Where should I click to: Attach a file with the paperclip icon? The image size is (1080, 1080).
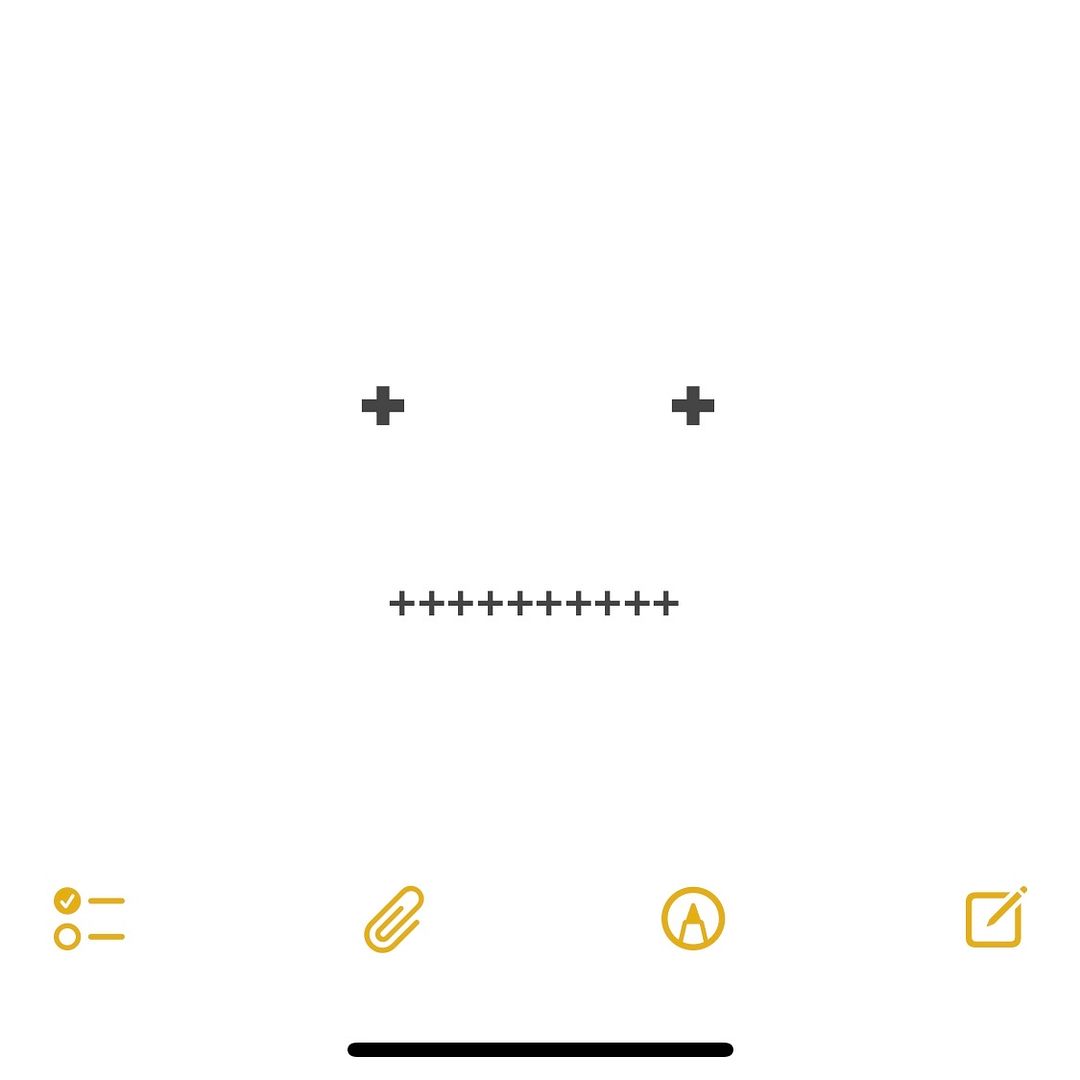(x=394, y=918)
